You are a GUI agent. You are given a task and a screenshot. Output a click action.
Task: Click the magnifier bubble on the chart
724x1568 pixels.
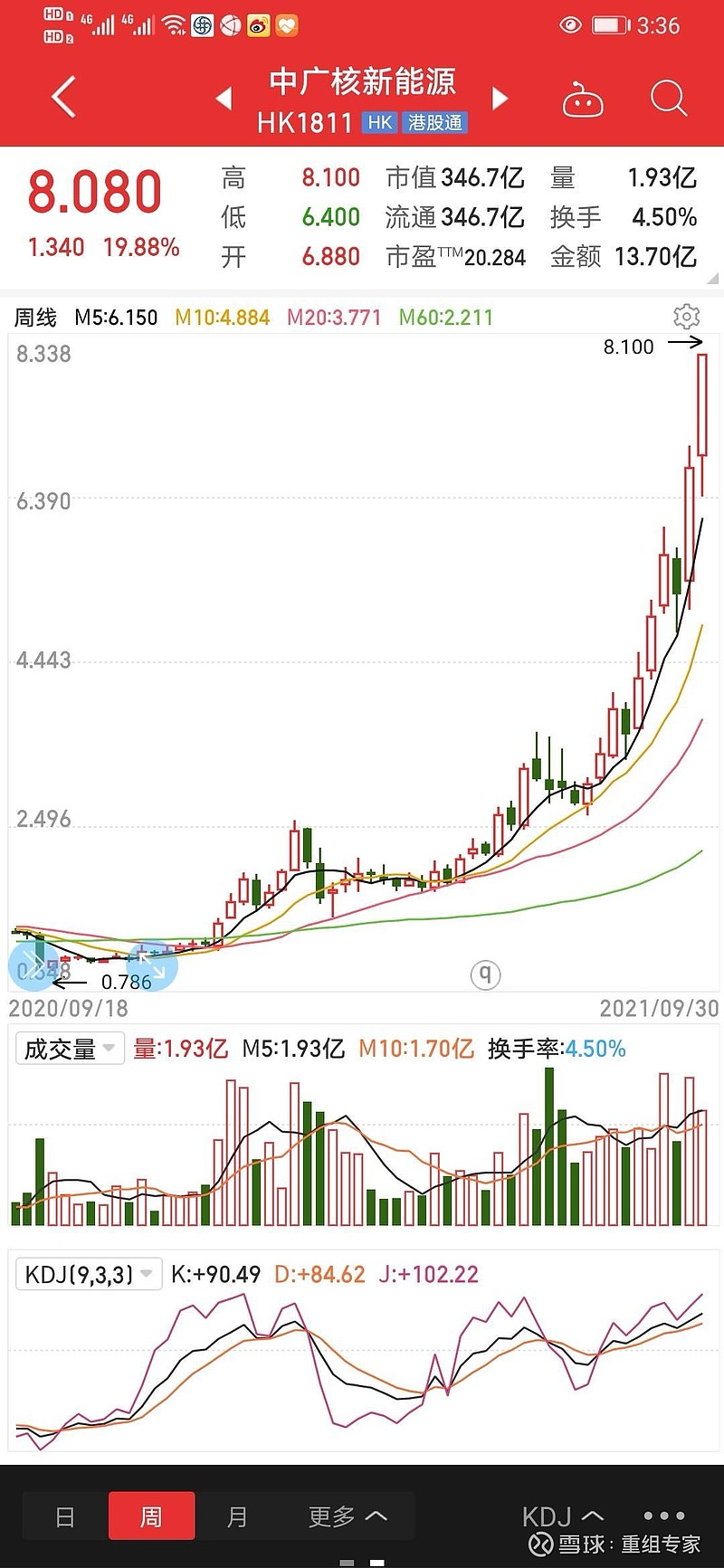(486, 975)
